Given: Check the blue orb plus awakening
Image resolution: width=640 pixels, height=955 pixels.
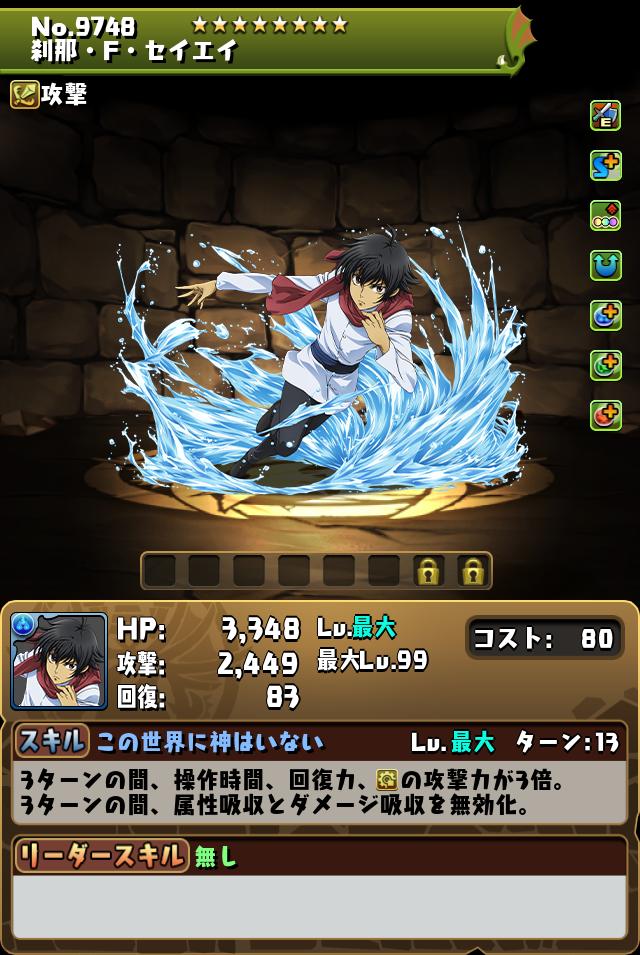Looking at the screenshot, I should coord(605,316).
